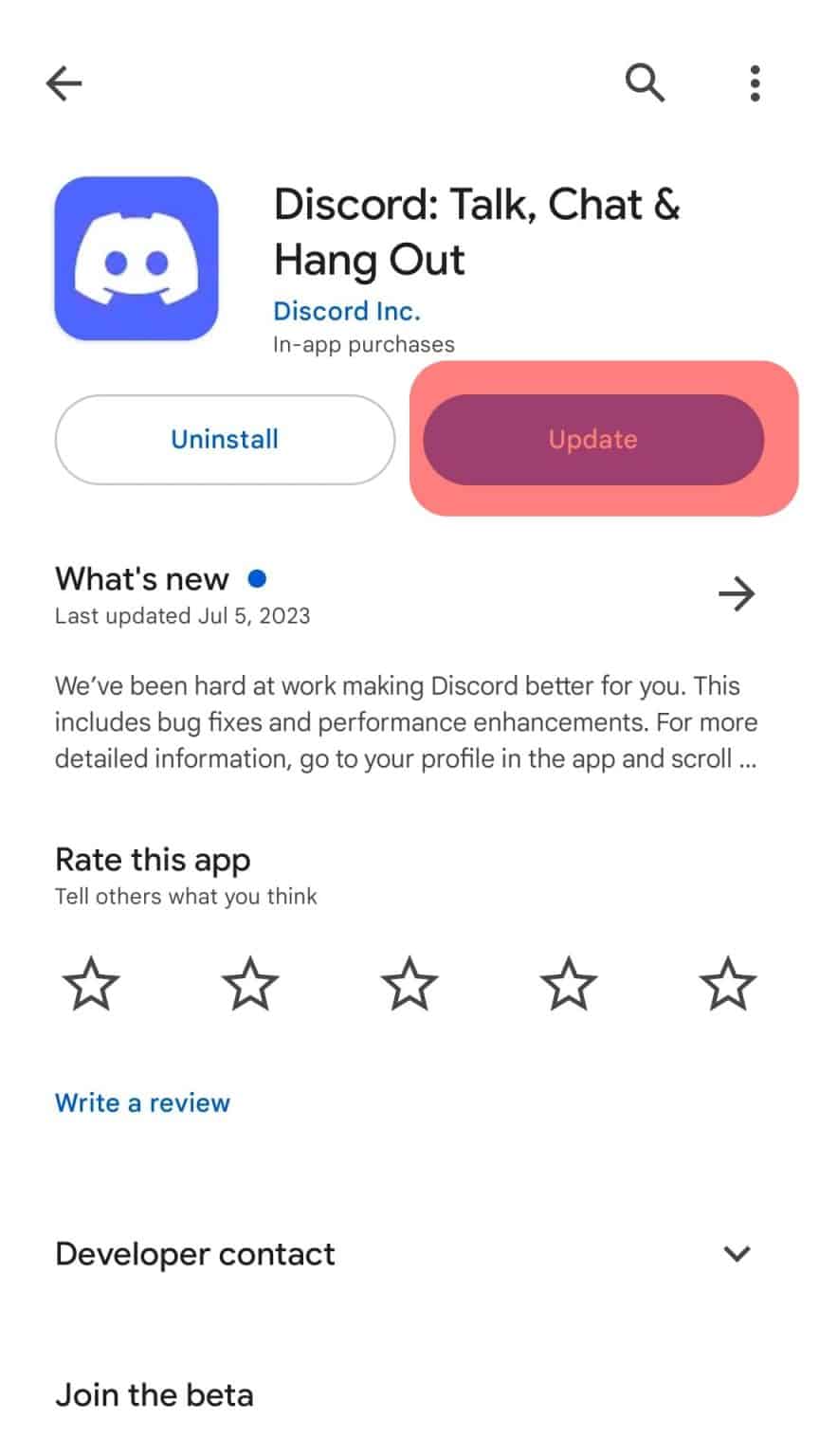Uninstall the Discord app
The image size is (819, 1456).
coord(225,440)
